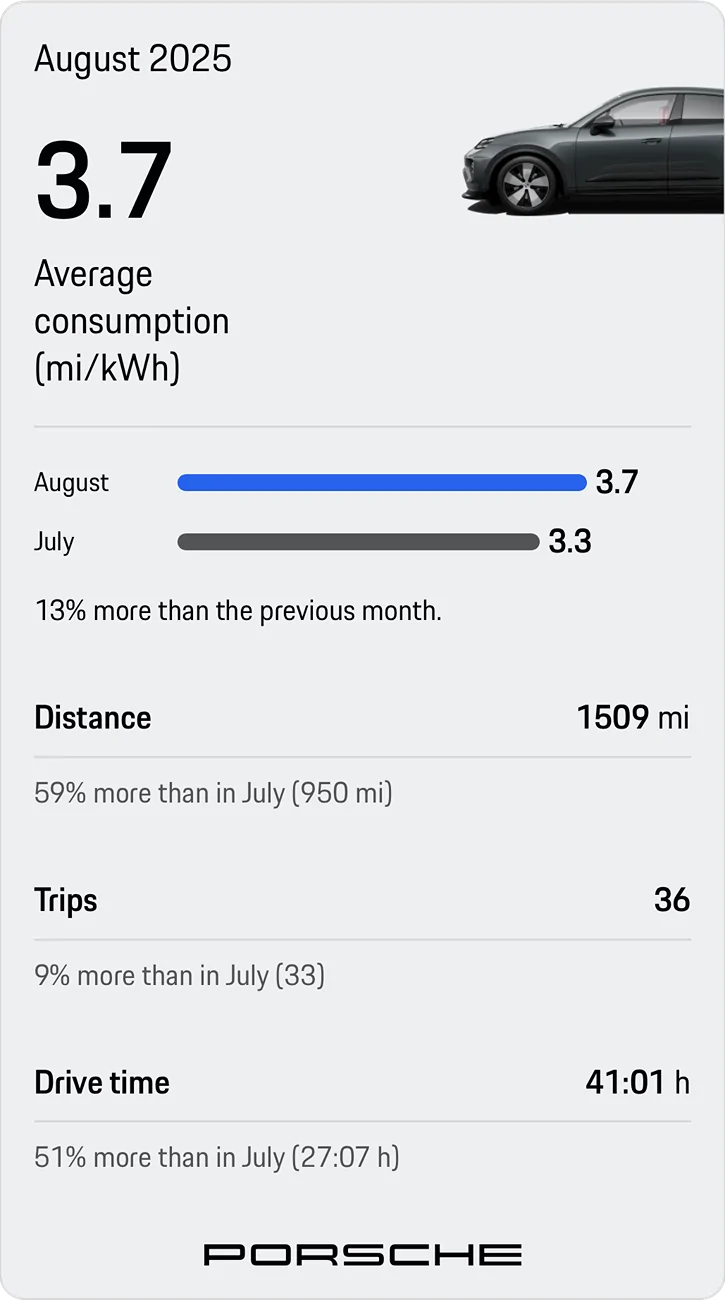Select the July label in the chart
Viewport: 725px width, 1300px height.
[54, 541]
